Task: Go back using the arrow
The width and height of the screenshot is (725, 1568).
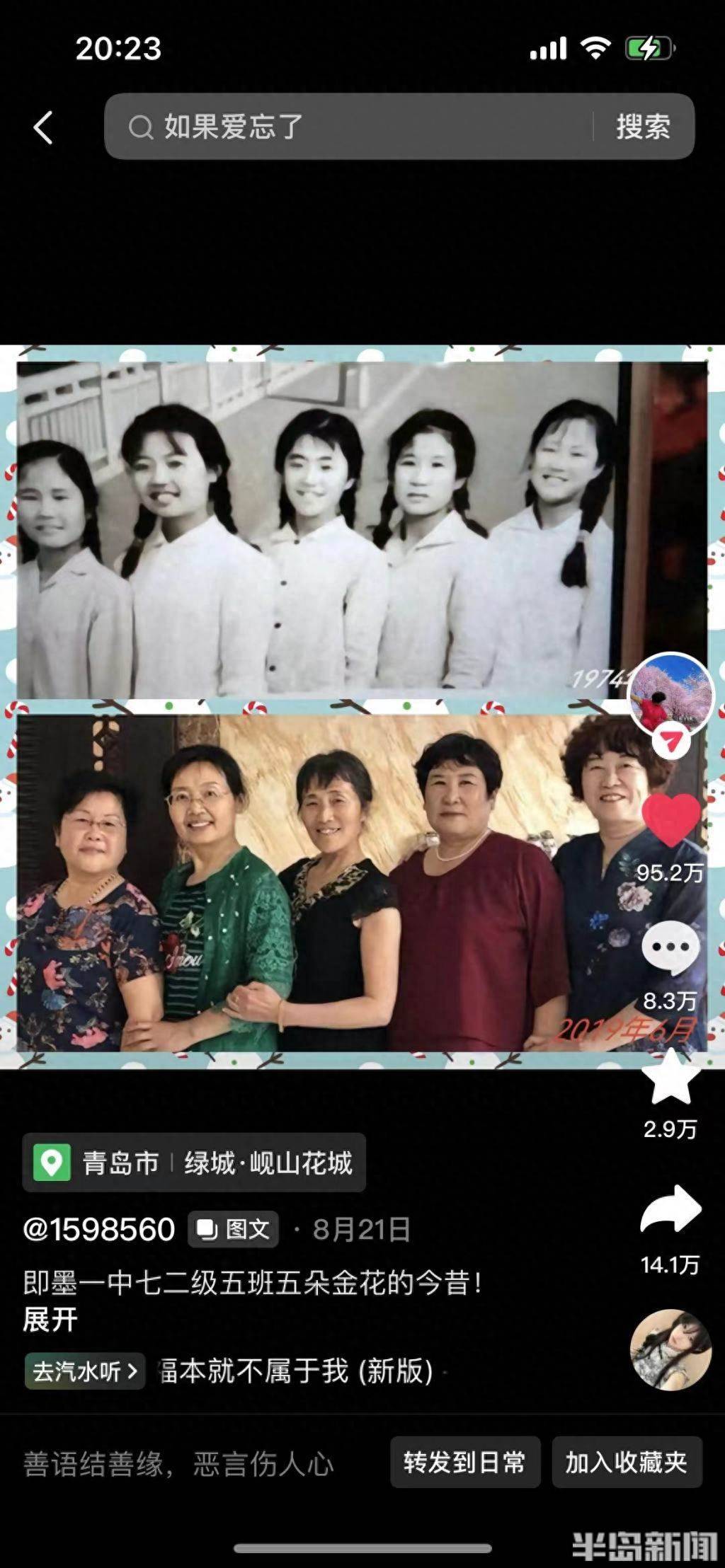Action: [43, 128]
